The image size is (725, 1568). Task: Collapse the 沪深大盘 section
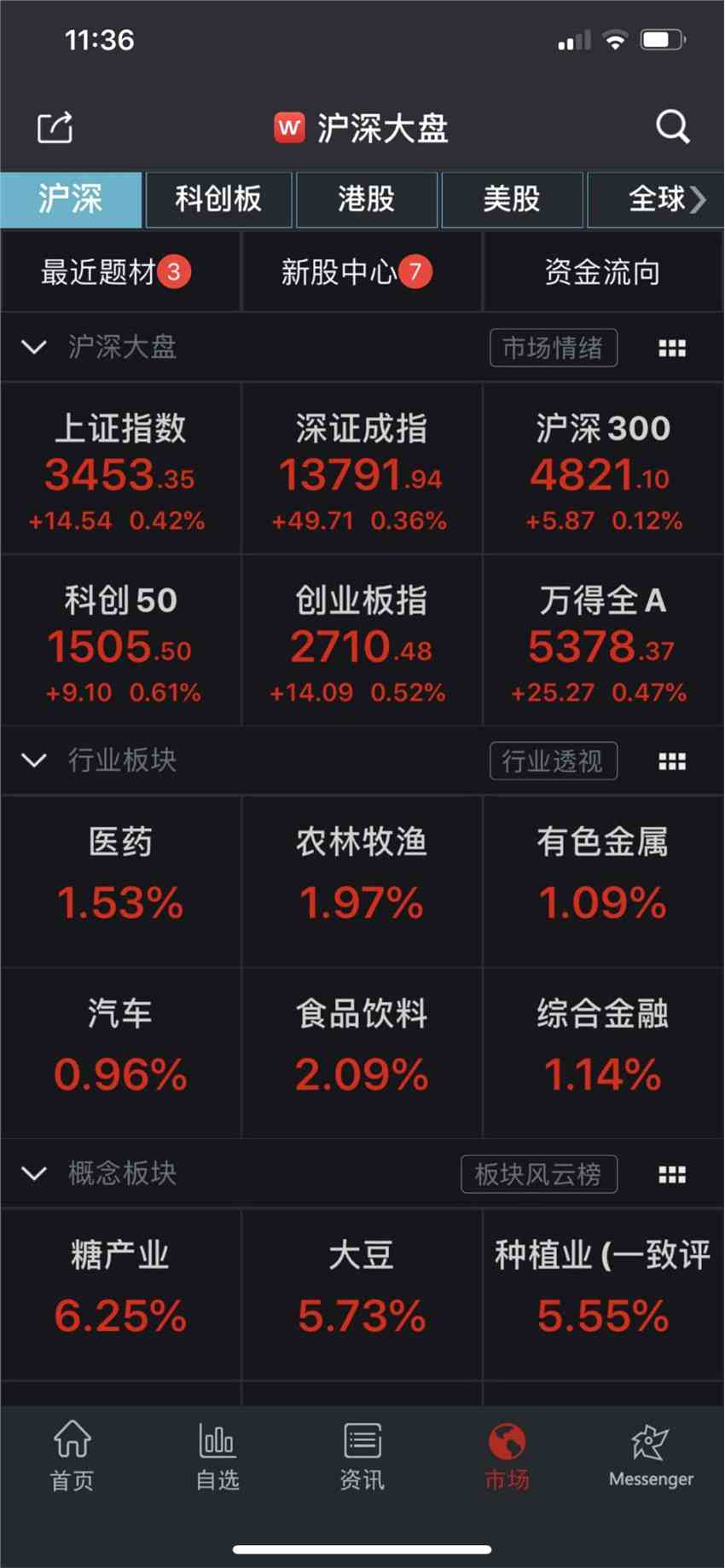point(34,347)
